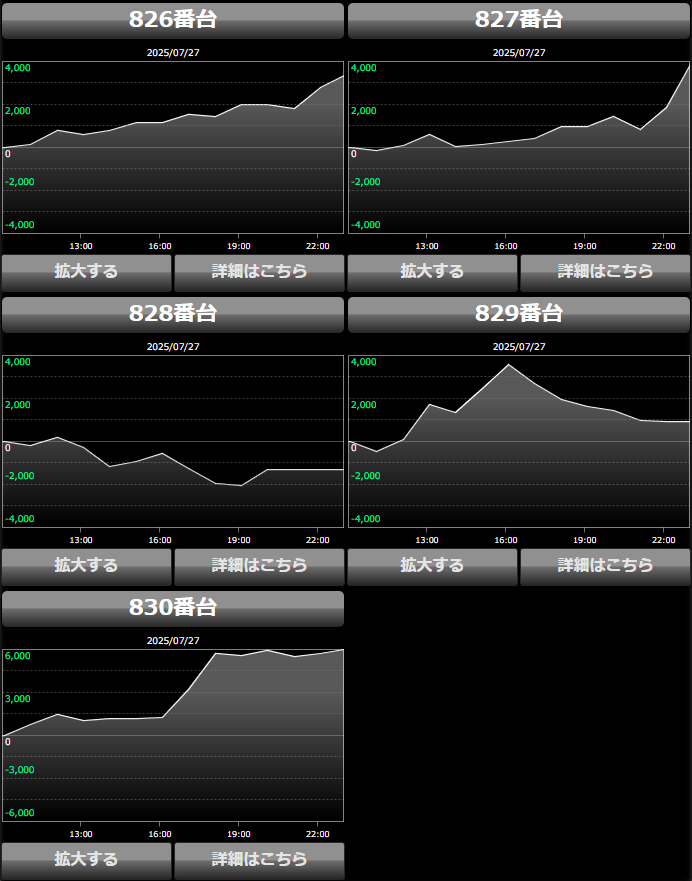This screenshot has height=881, width=692.
Task: Enlarge the 829番台 chart with 拡大する
Action: [x=432, y=566]
